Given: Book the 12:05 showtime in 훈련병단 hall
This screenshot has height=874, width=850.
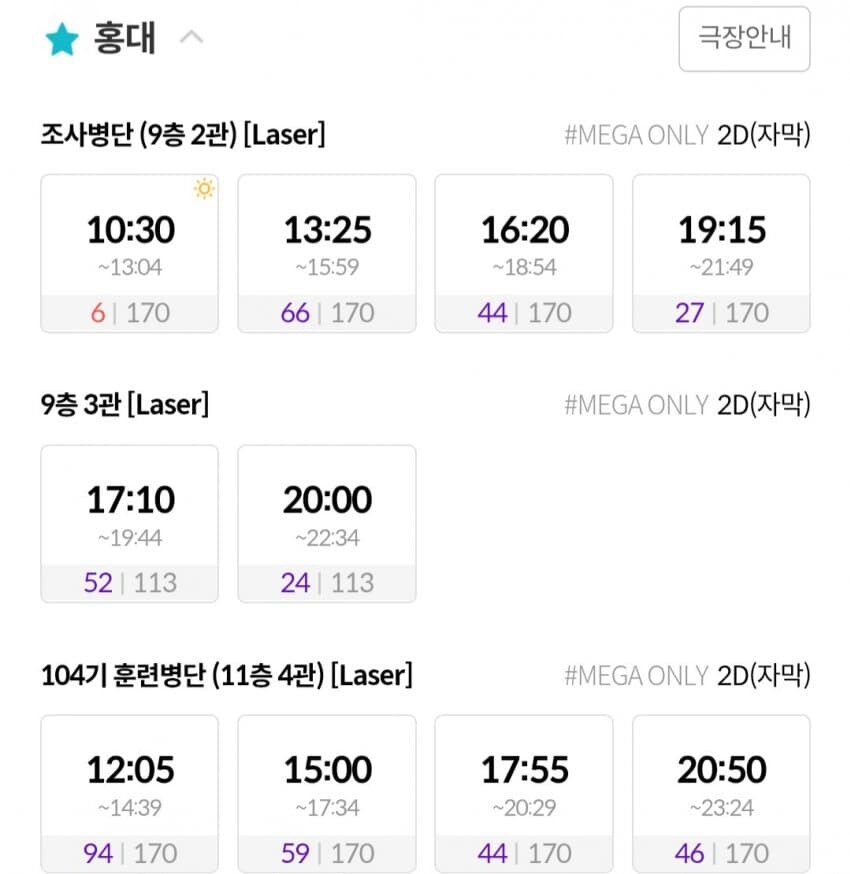Looking at the screenshot, I should coord(129,793).
